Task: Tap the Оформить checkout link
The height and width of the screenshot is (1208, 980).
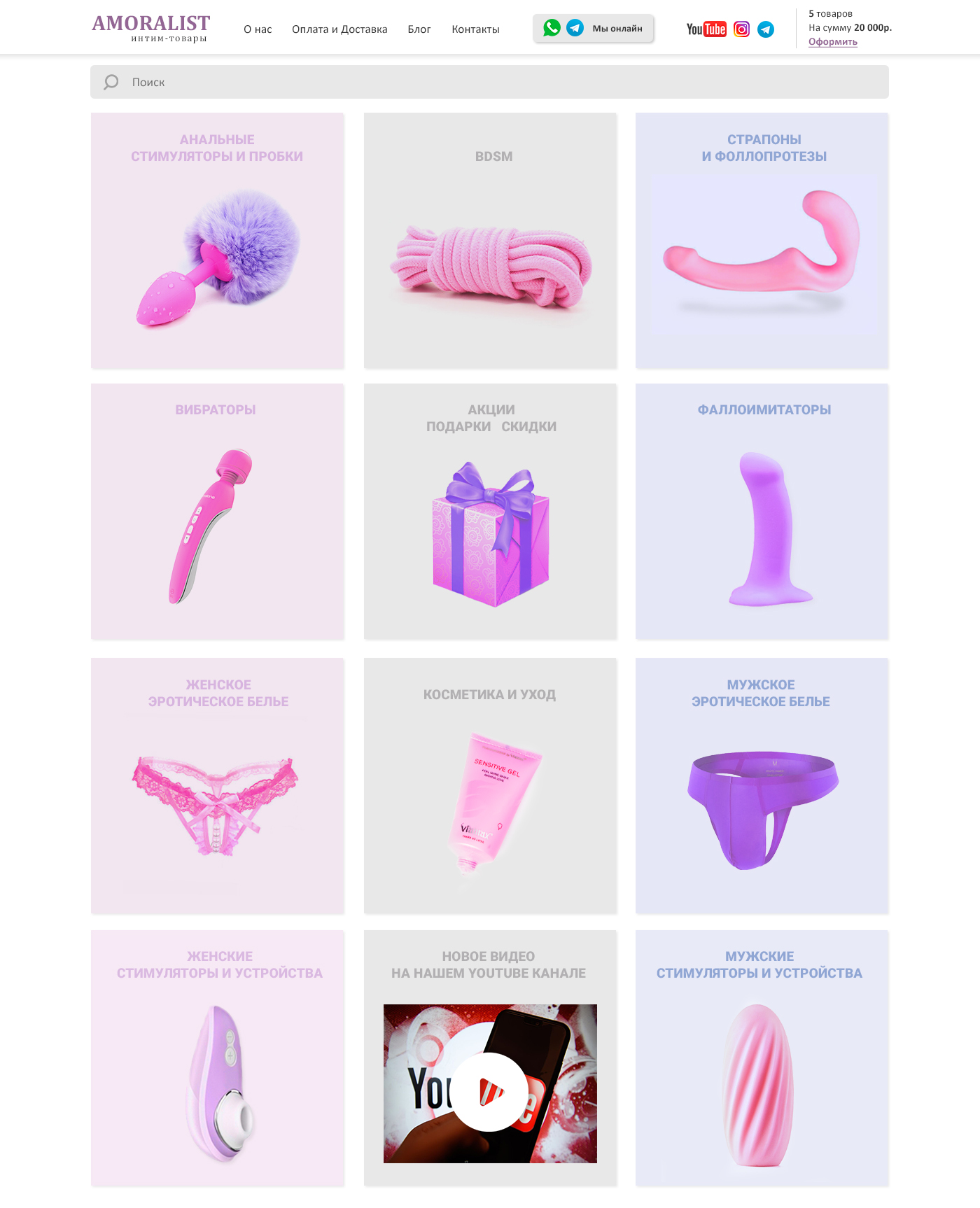Action: click(x=832, y=42)
